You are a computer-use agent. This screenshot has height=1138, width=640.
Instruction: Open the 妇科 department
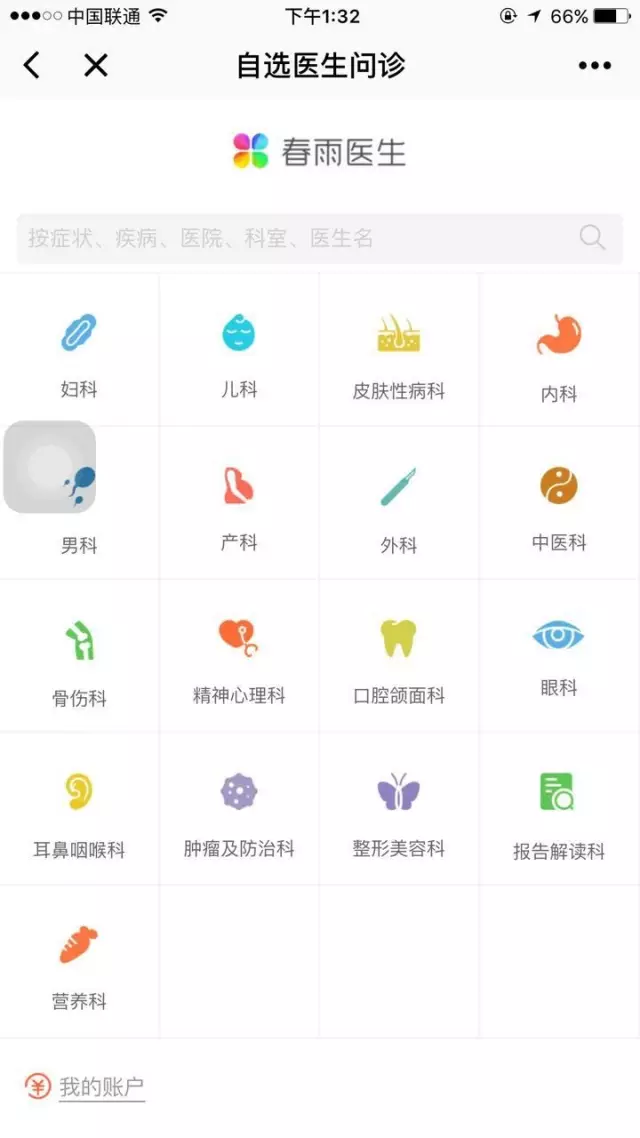click(79, 350)
